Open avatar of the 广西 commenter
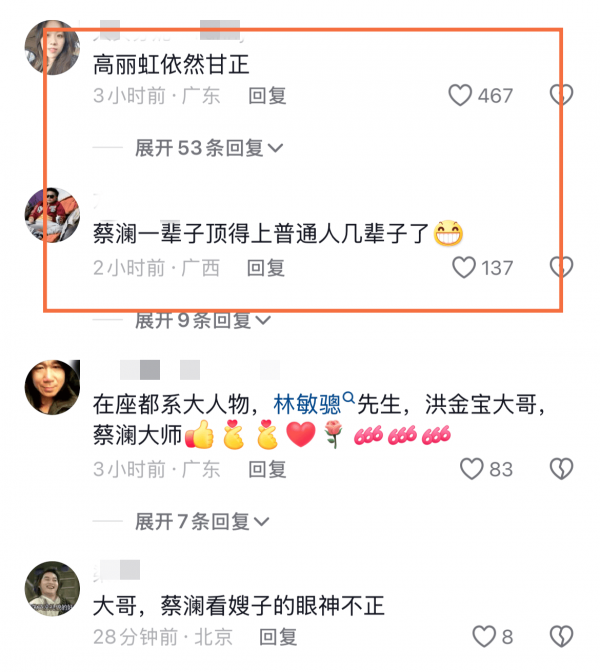 [x=52, y=214]
